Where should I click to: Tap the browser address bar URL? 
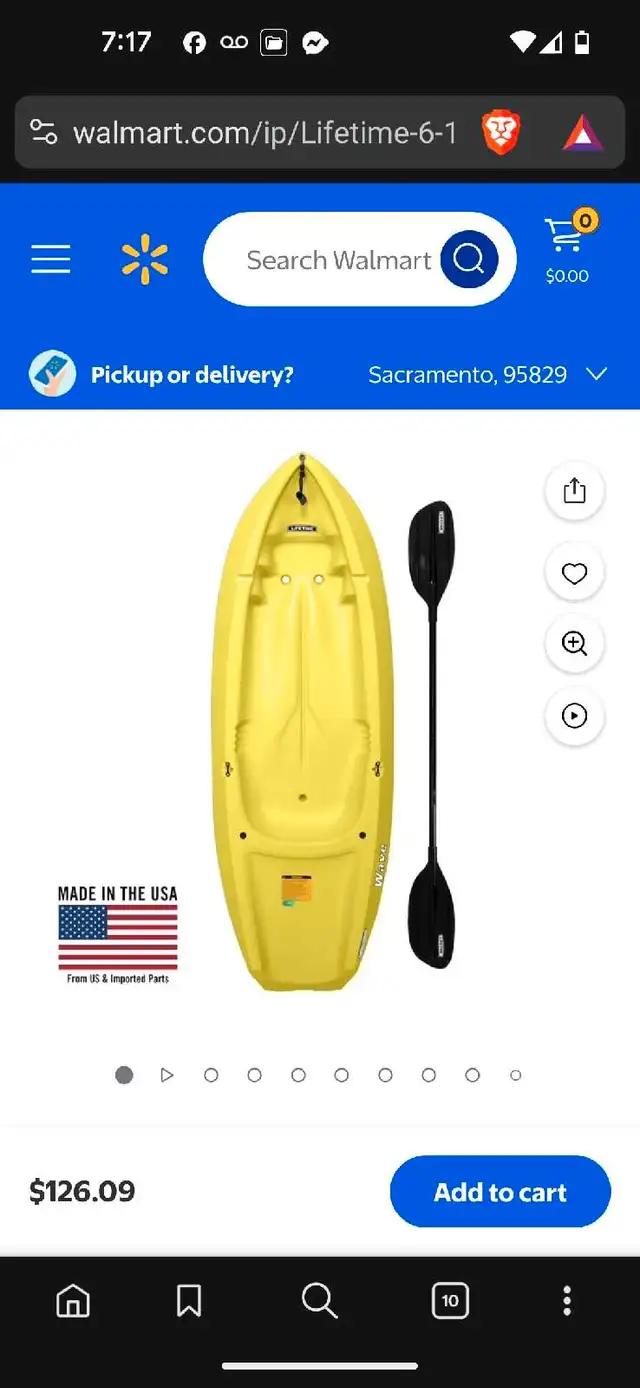tap(264, 133)
